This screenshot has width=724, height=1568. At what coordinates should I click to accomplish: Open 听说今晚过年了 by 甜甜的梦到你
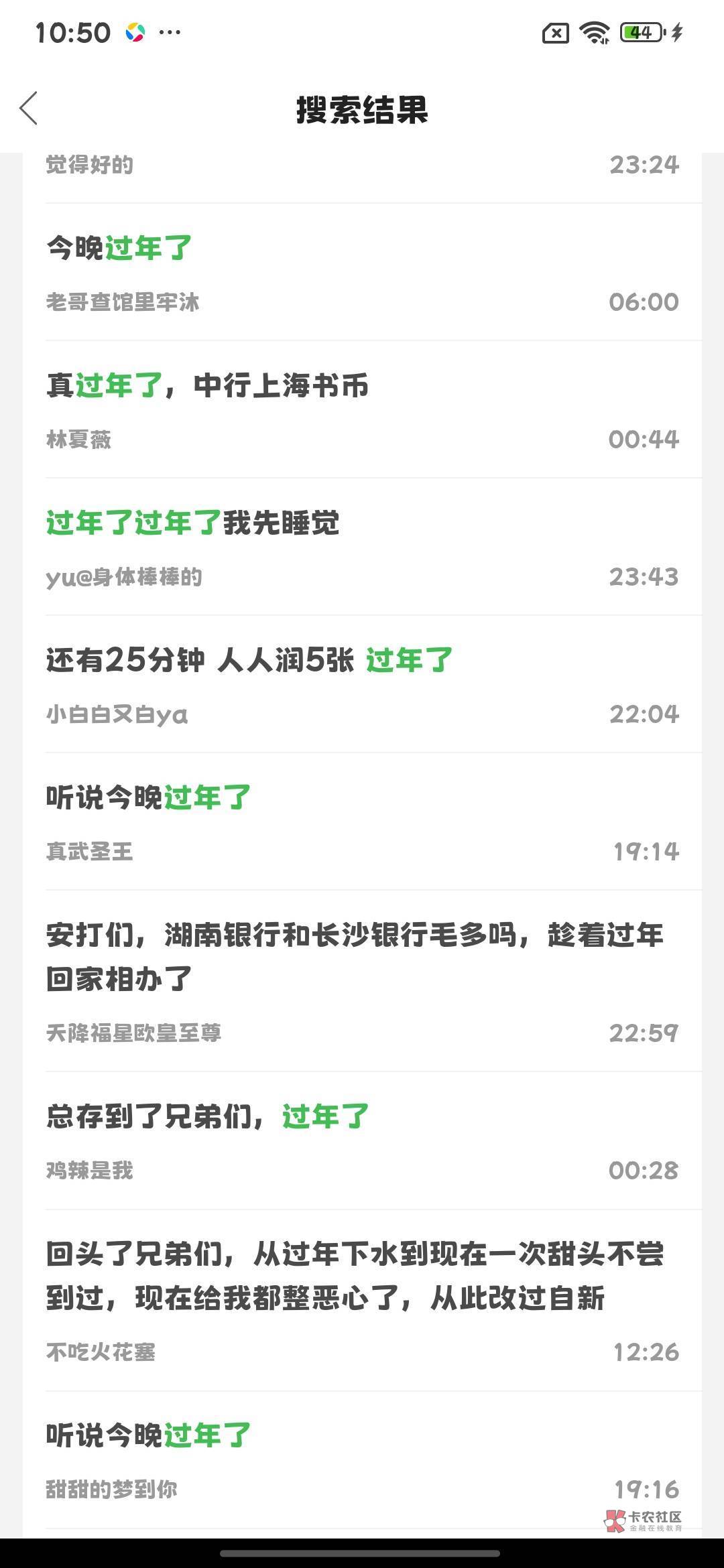point(362,1458)
